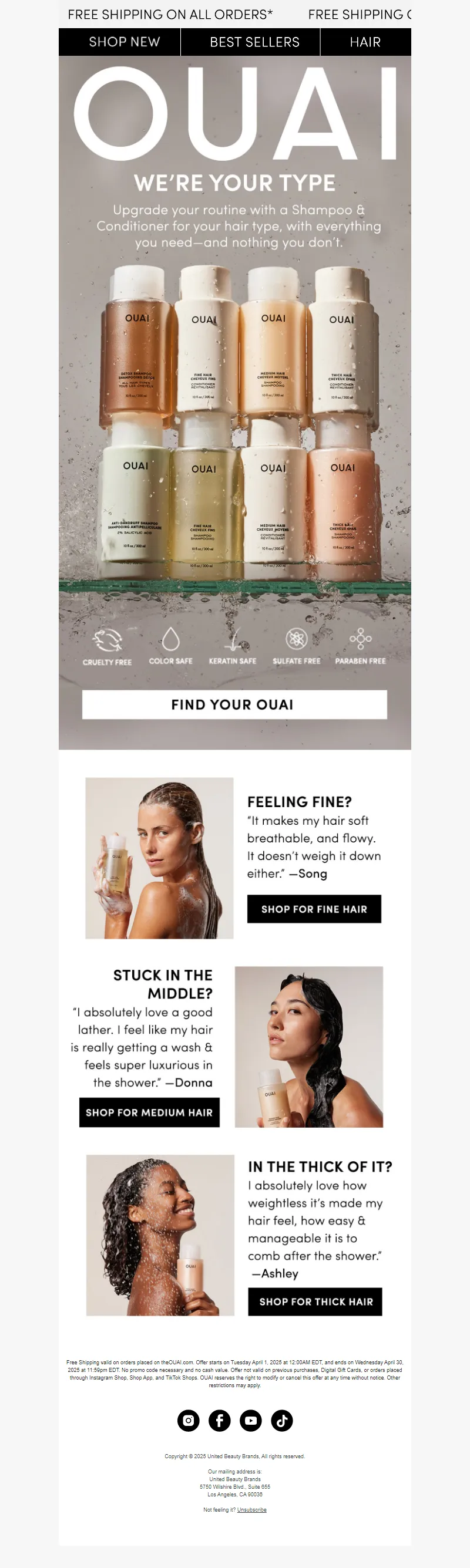470x1568 pixels.
Task: Shop for thick hair products
Action: 315,1302
